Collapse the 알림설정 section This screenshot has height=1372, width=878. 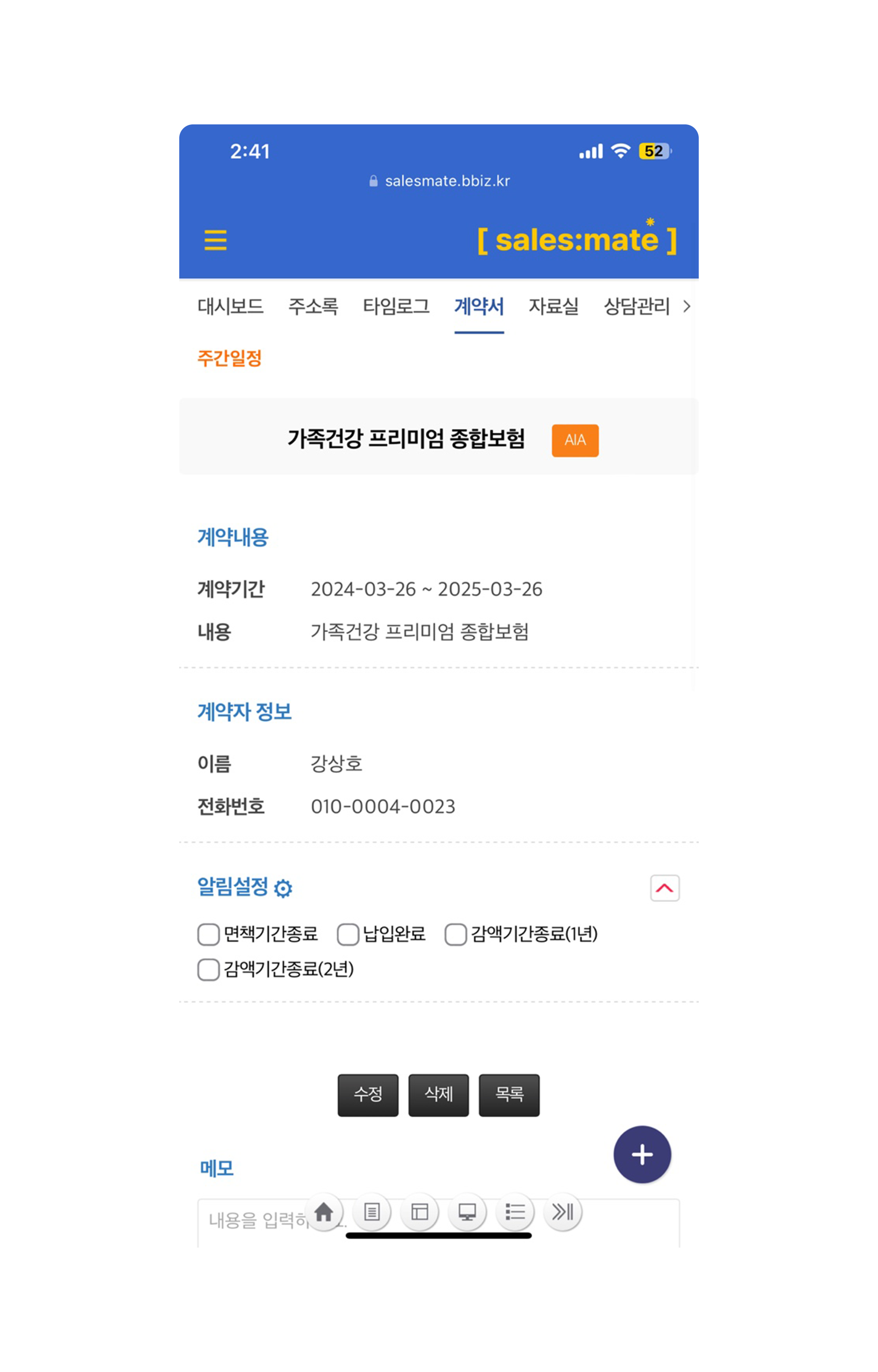[664, 888]
